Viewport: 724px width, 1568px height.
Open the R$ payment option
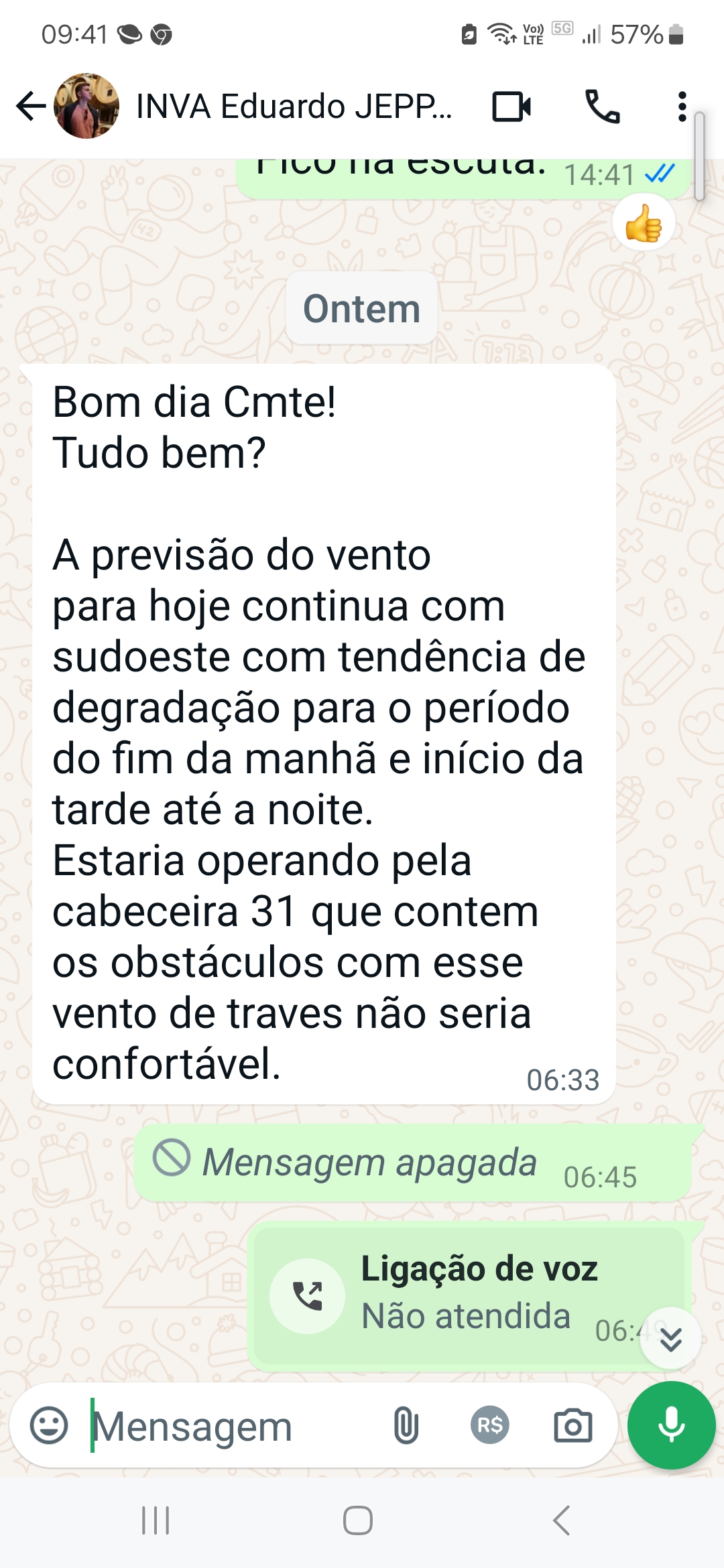point(490,1425)
